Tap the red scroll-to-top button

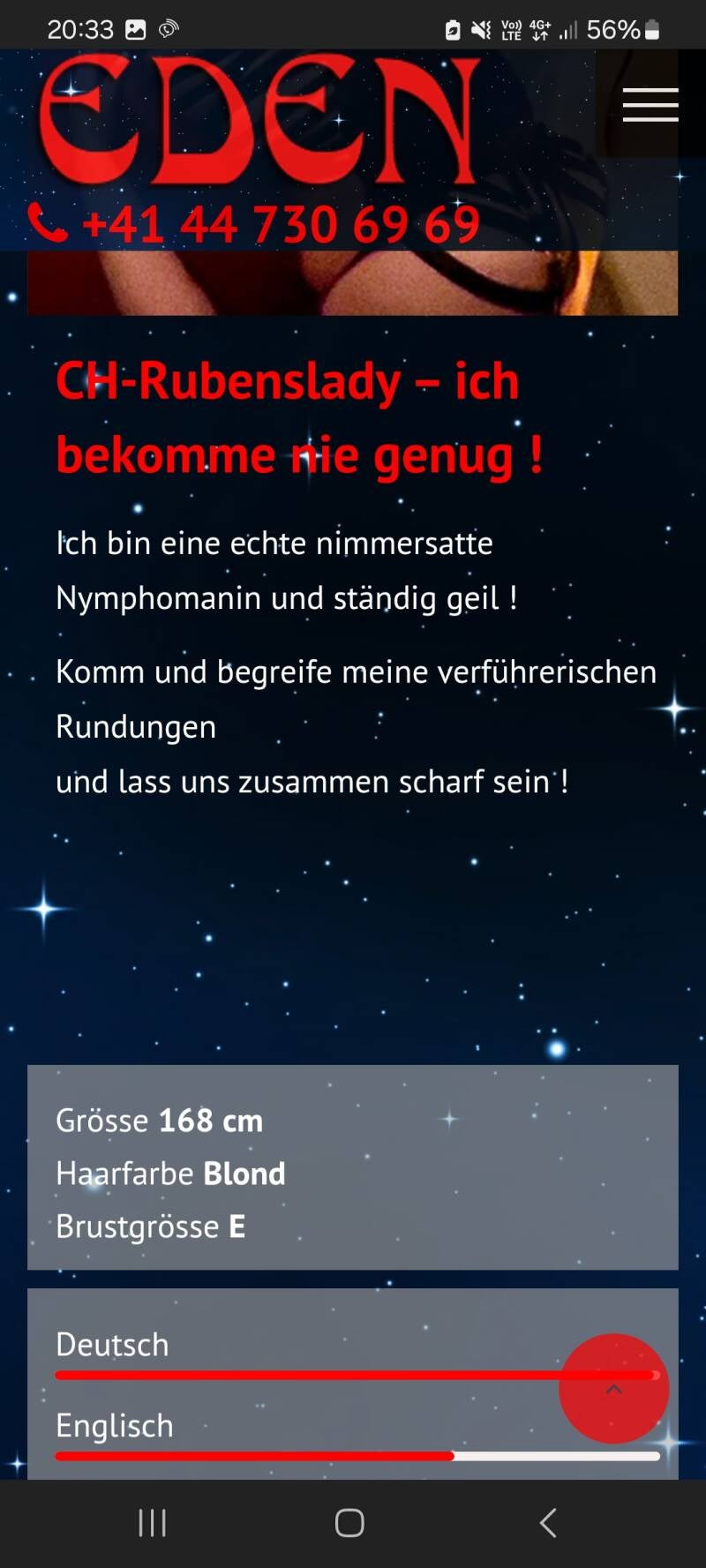(x=613, y=1389)
